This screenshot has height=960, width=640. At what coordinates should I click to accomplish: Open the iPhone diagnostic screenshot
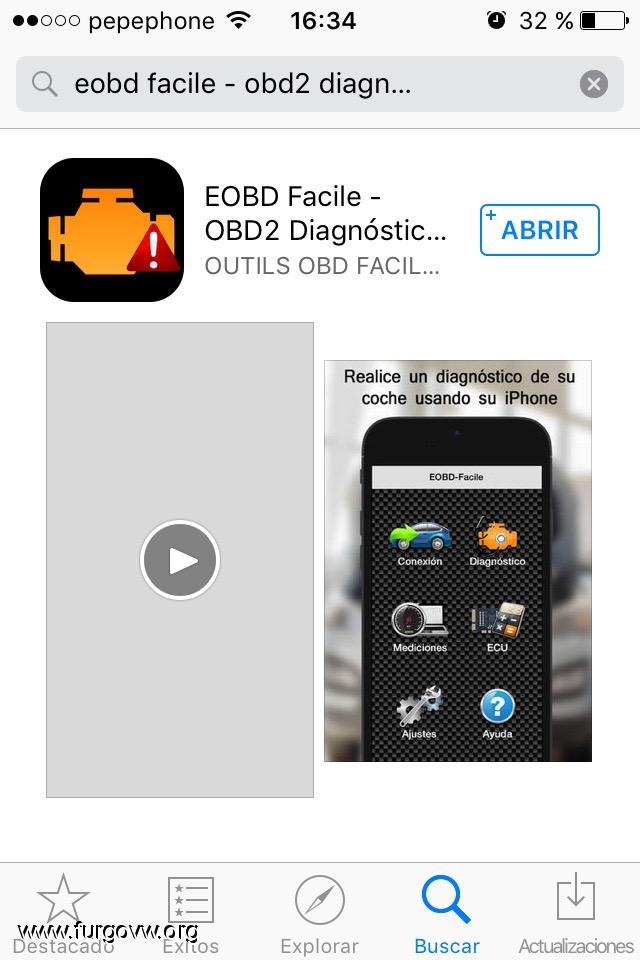click(458, 560)
